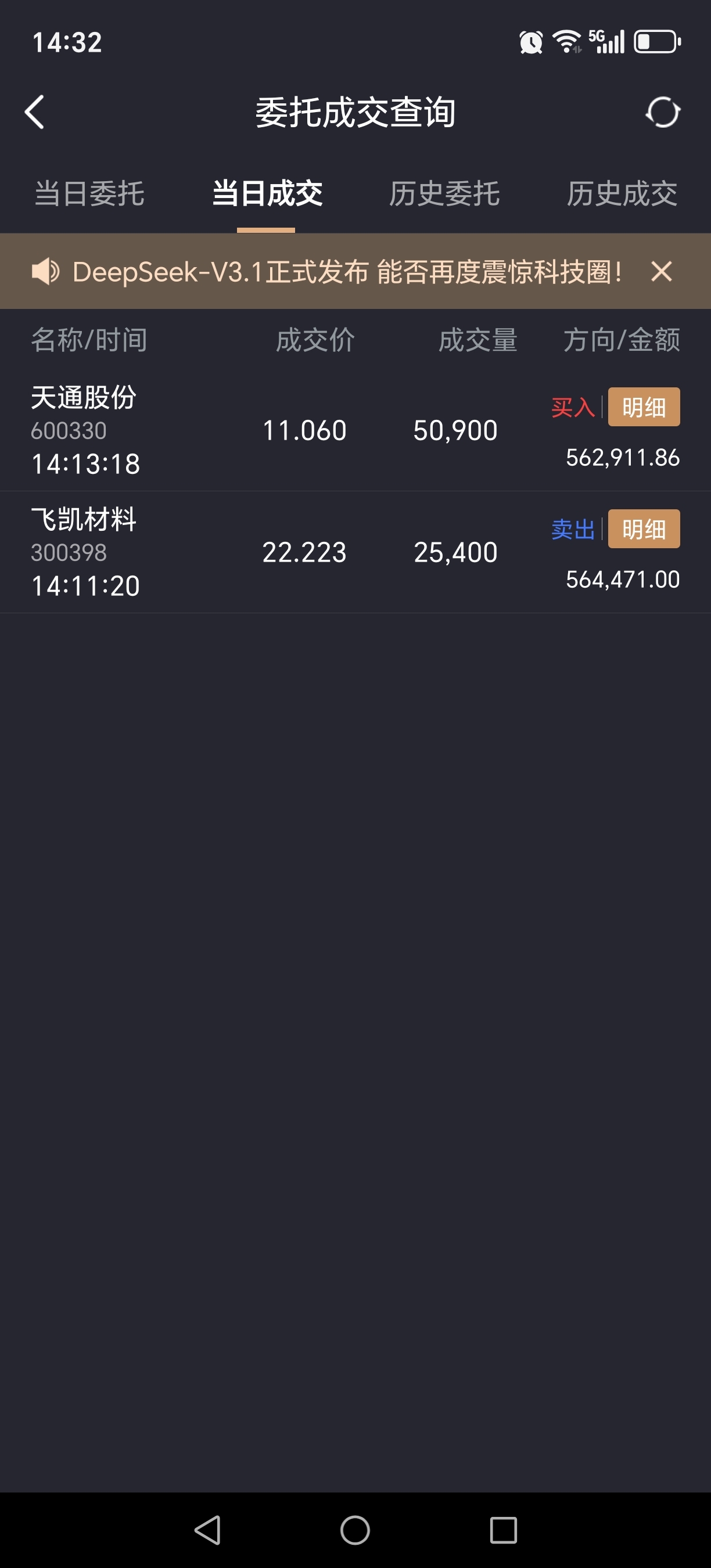Select the 当日成交 tab
The height and width of the screenshot is (1568, 711).
267,194
